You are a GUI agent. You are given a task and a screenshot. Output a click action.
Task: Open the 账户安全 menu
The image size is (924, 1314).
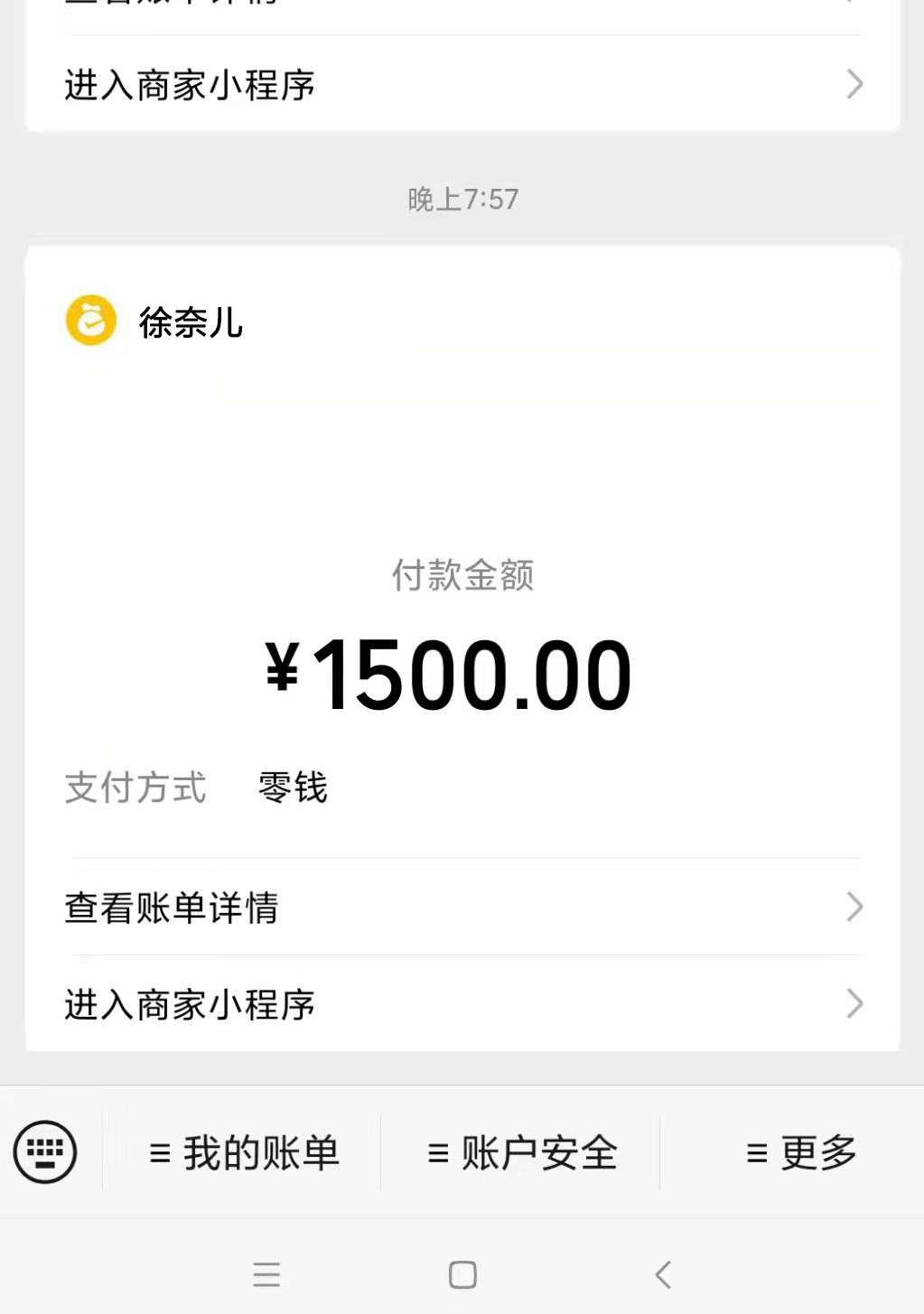click(x=522, y=1153)
